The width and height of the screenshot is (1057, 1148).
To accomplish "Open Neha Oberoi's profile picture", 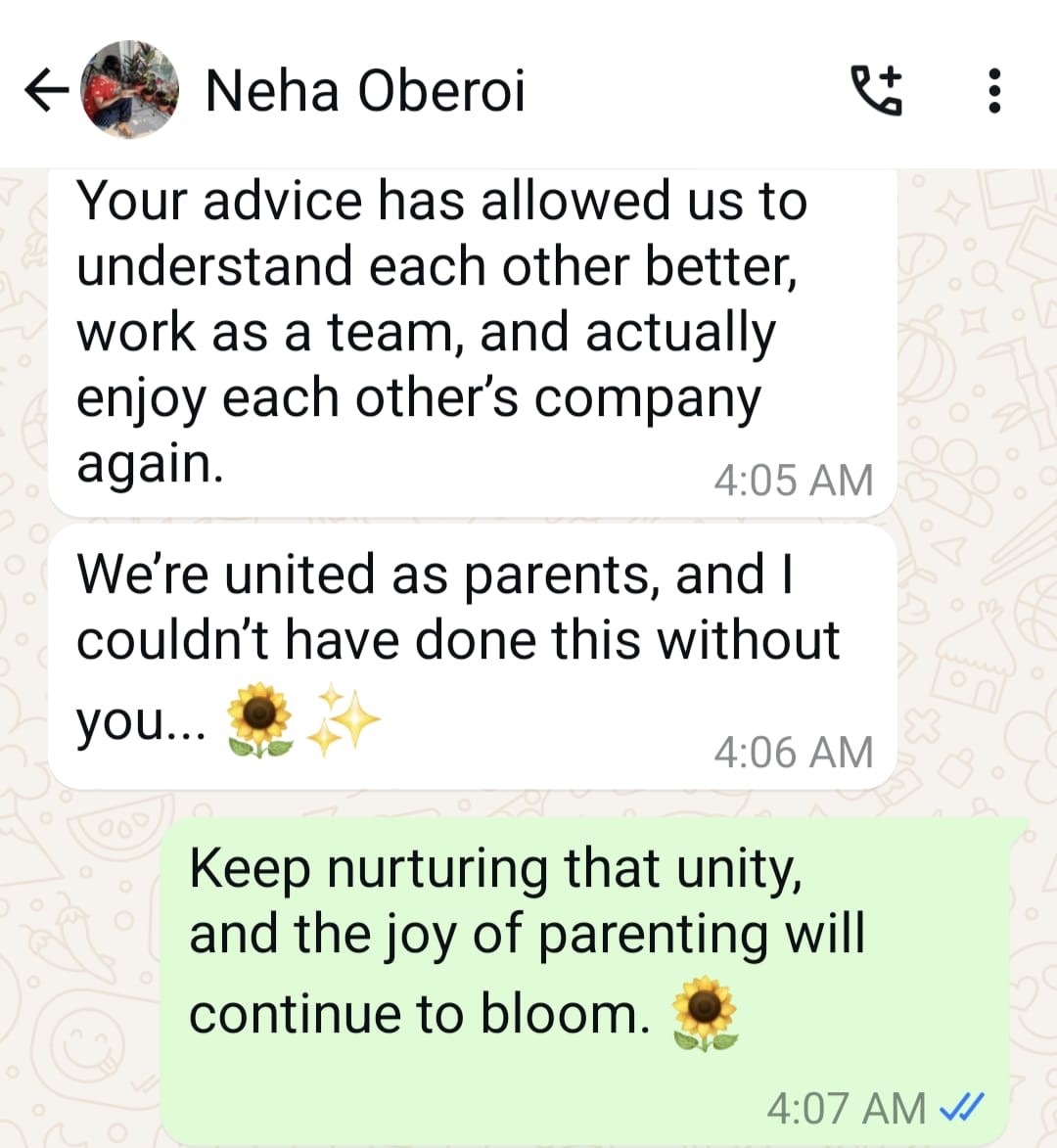I will (x=130, y=90).
